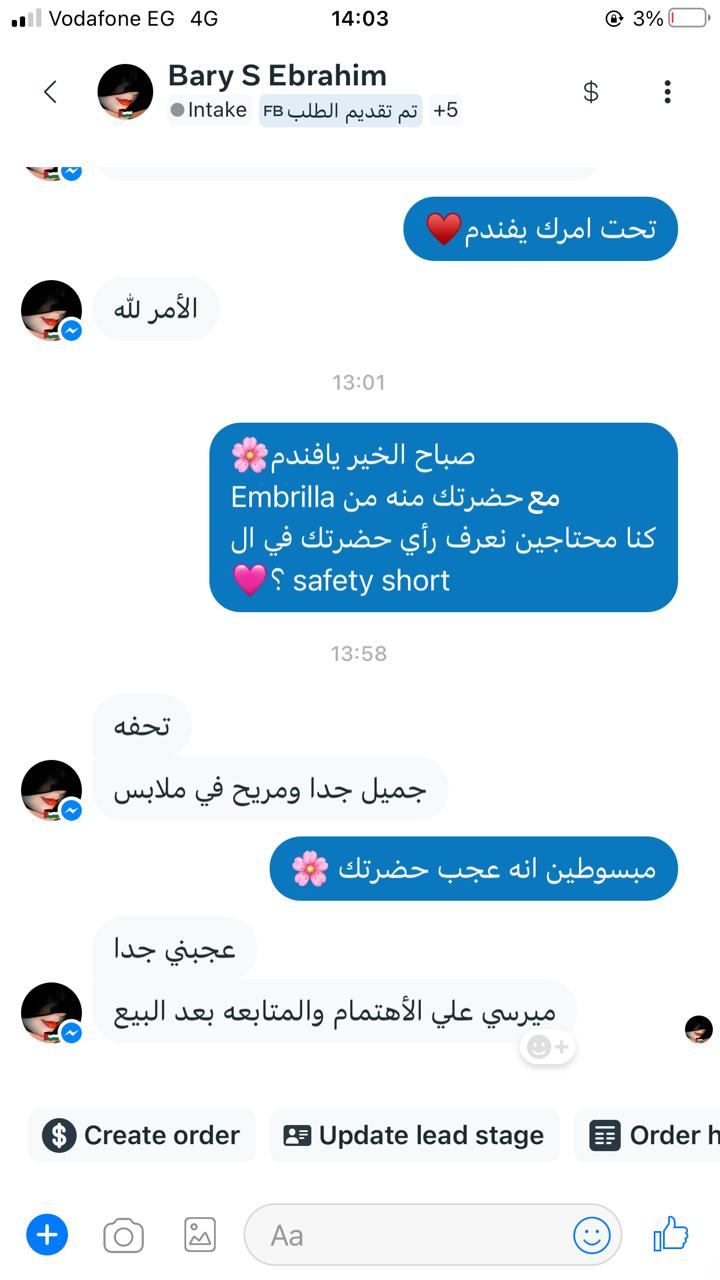Tap the +5 labels chip

445,110
